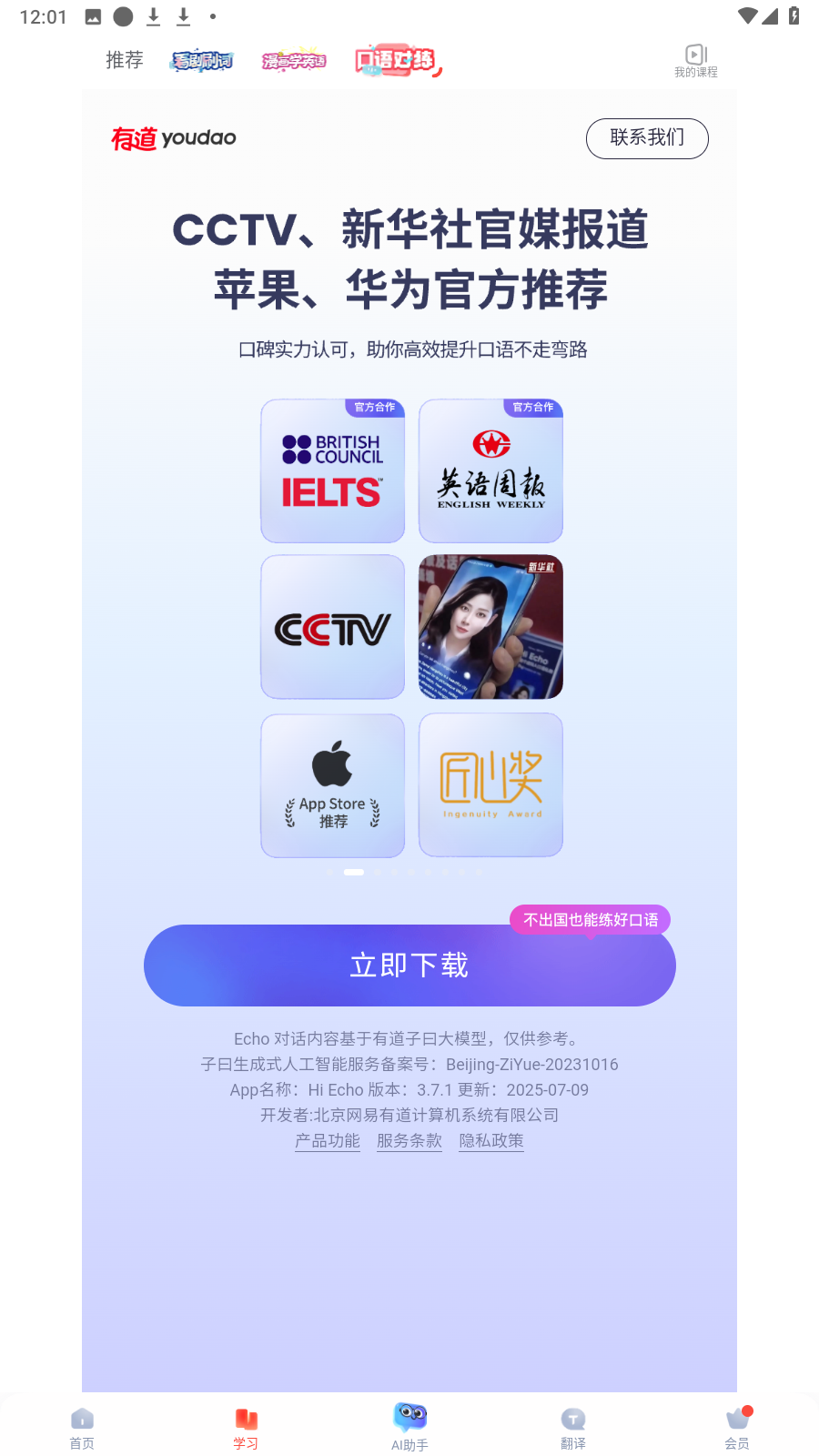This screenshot has width=819, height=1456.
Task: Open the 产品功能 link
Action: point(328,1140)
